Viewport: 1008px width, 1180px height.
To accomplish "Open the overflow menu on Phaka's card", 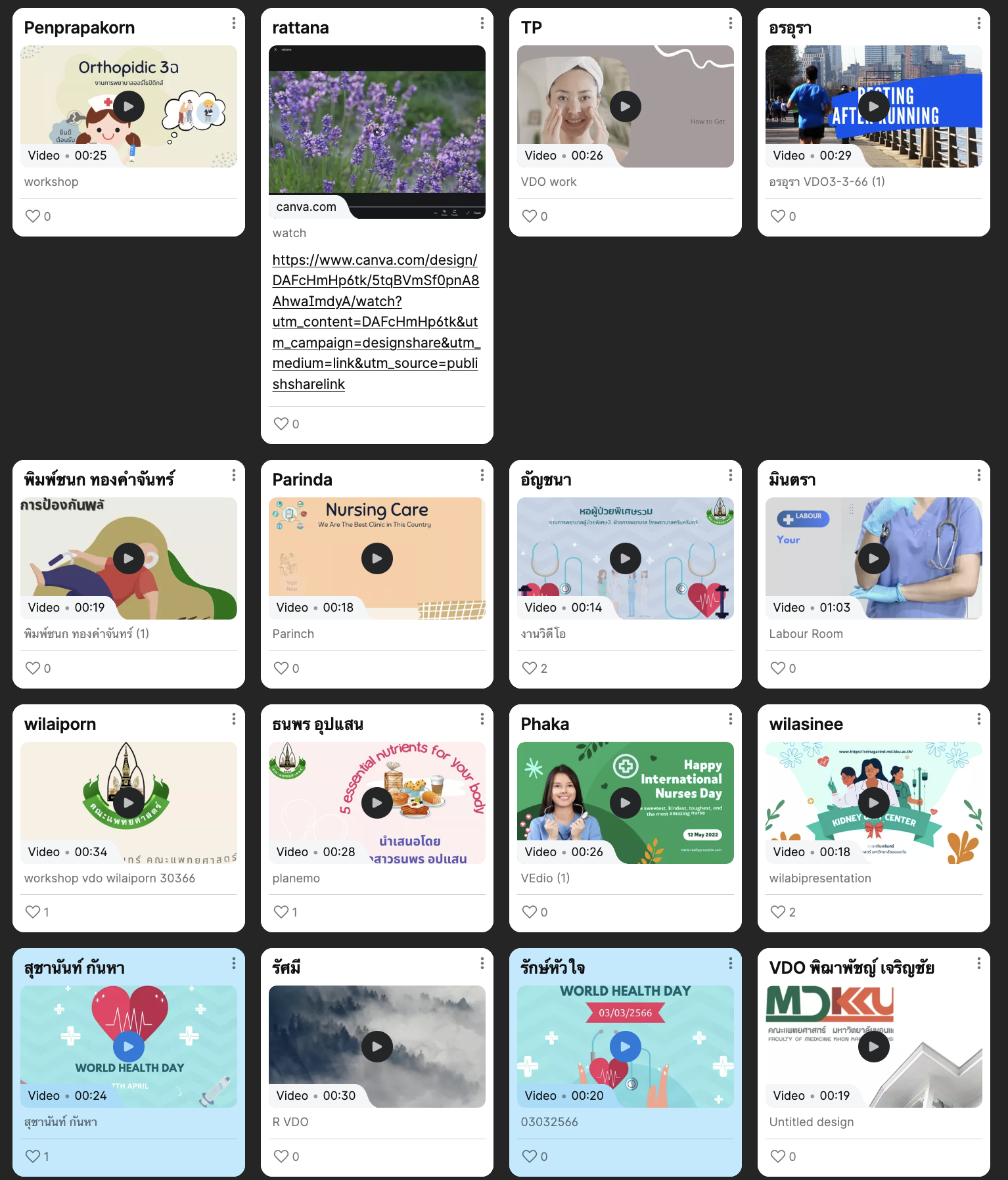I will (730, 719).
